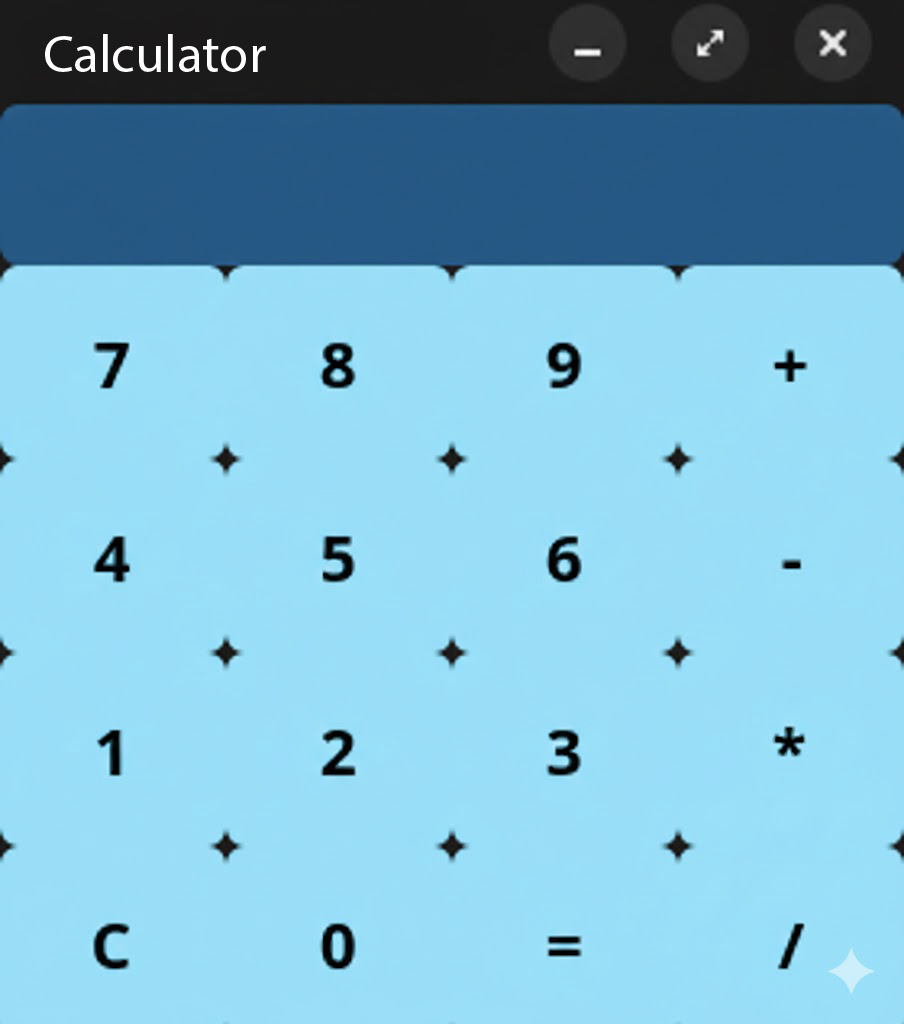
Task: Tap the 8 key
Action: click(338, 365)
